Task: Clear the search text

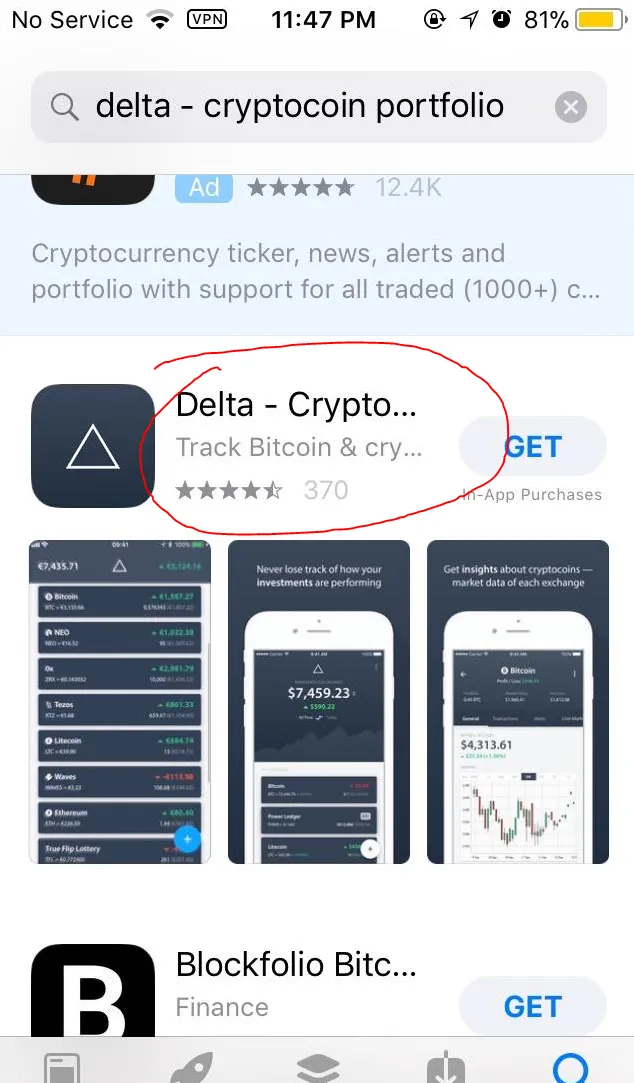Action: click(570, 107)
